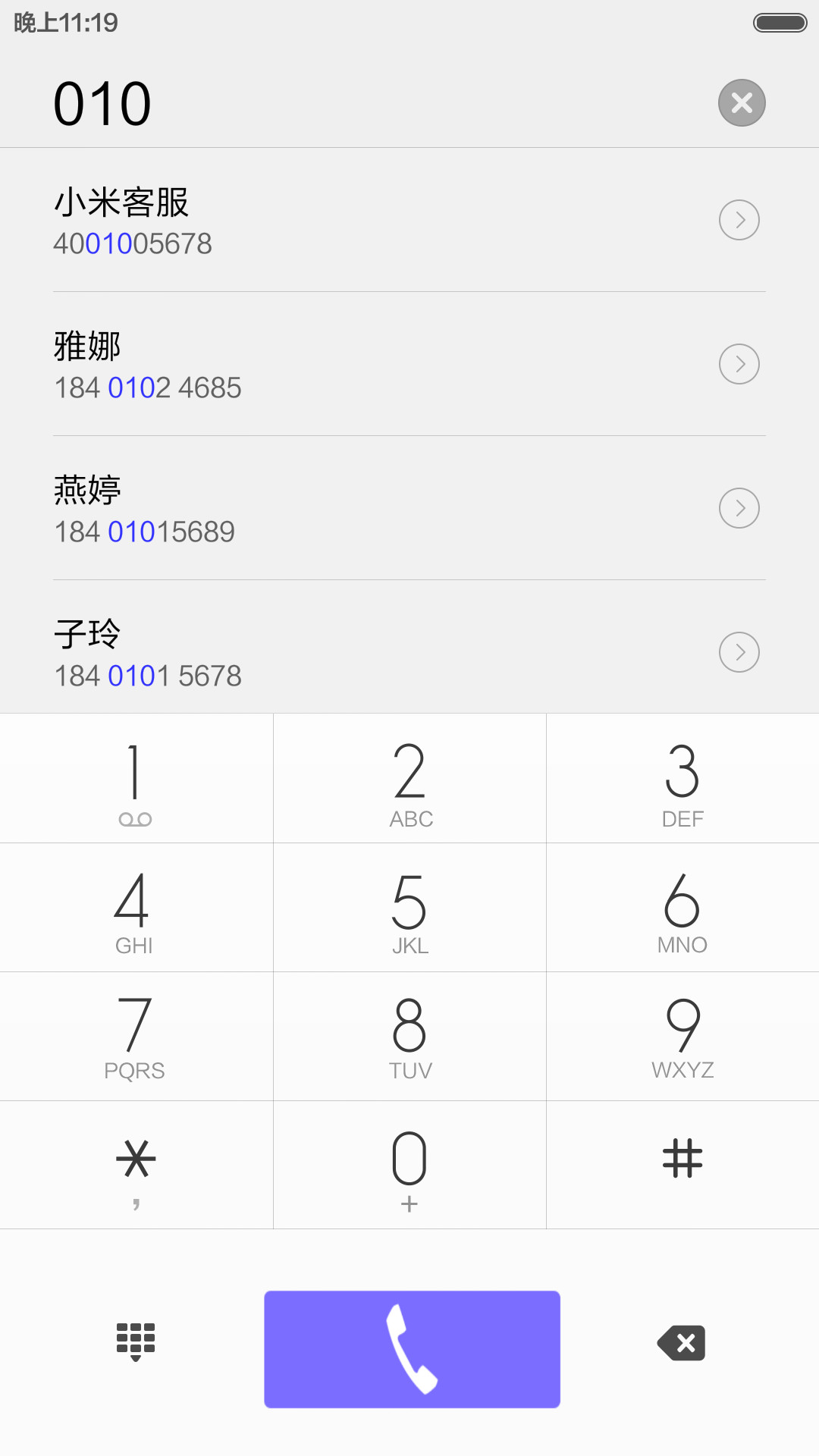The image size is (819, 1456).
Task: Enter digit 2 ABC
Action: [409, 778]
